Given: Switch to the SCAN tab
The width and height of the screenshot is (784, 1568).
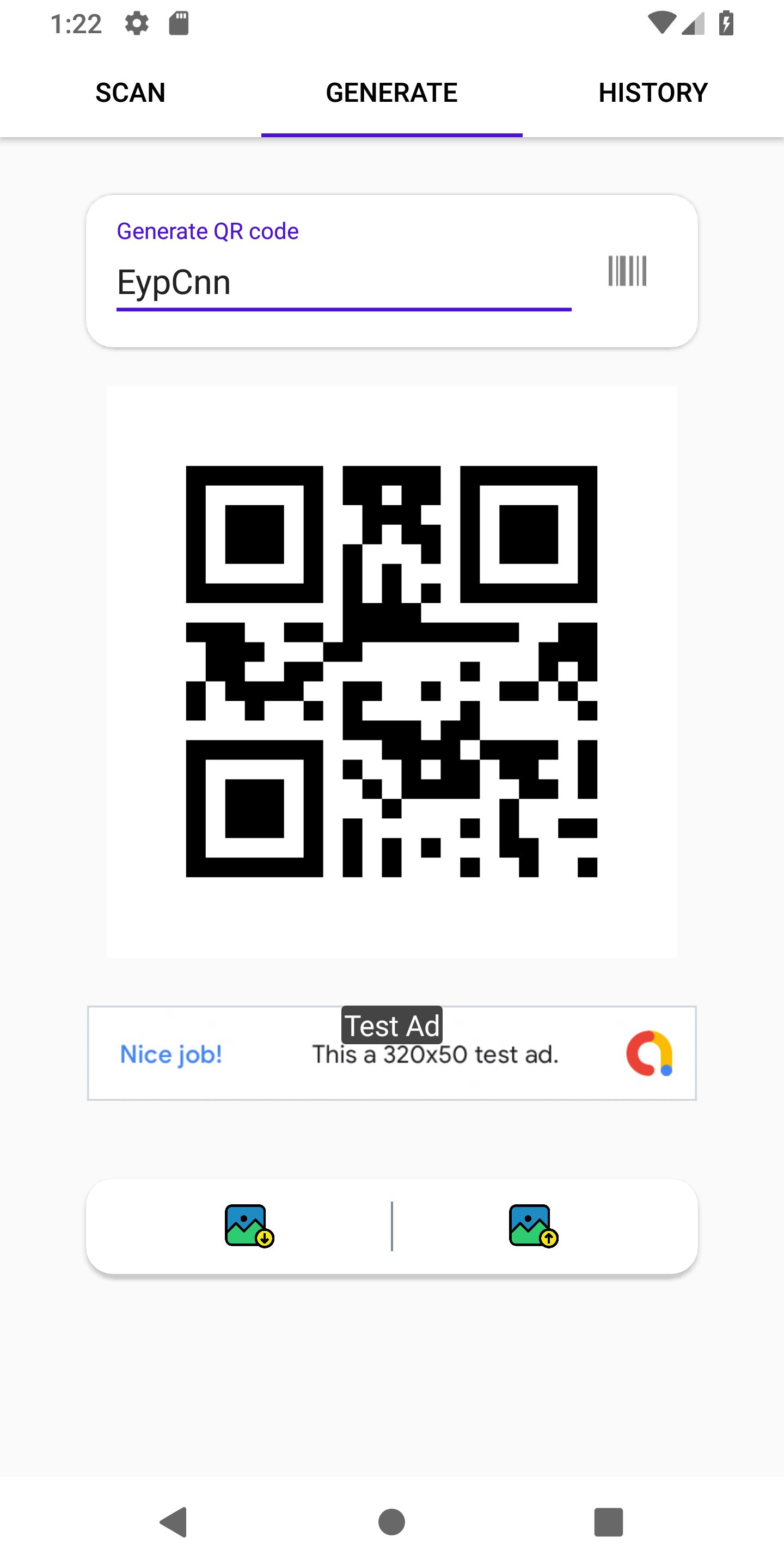Looking at the screenshot, I should pos(130,93).
